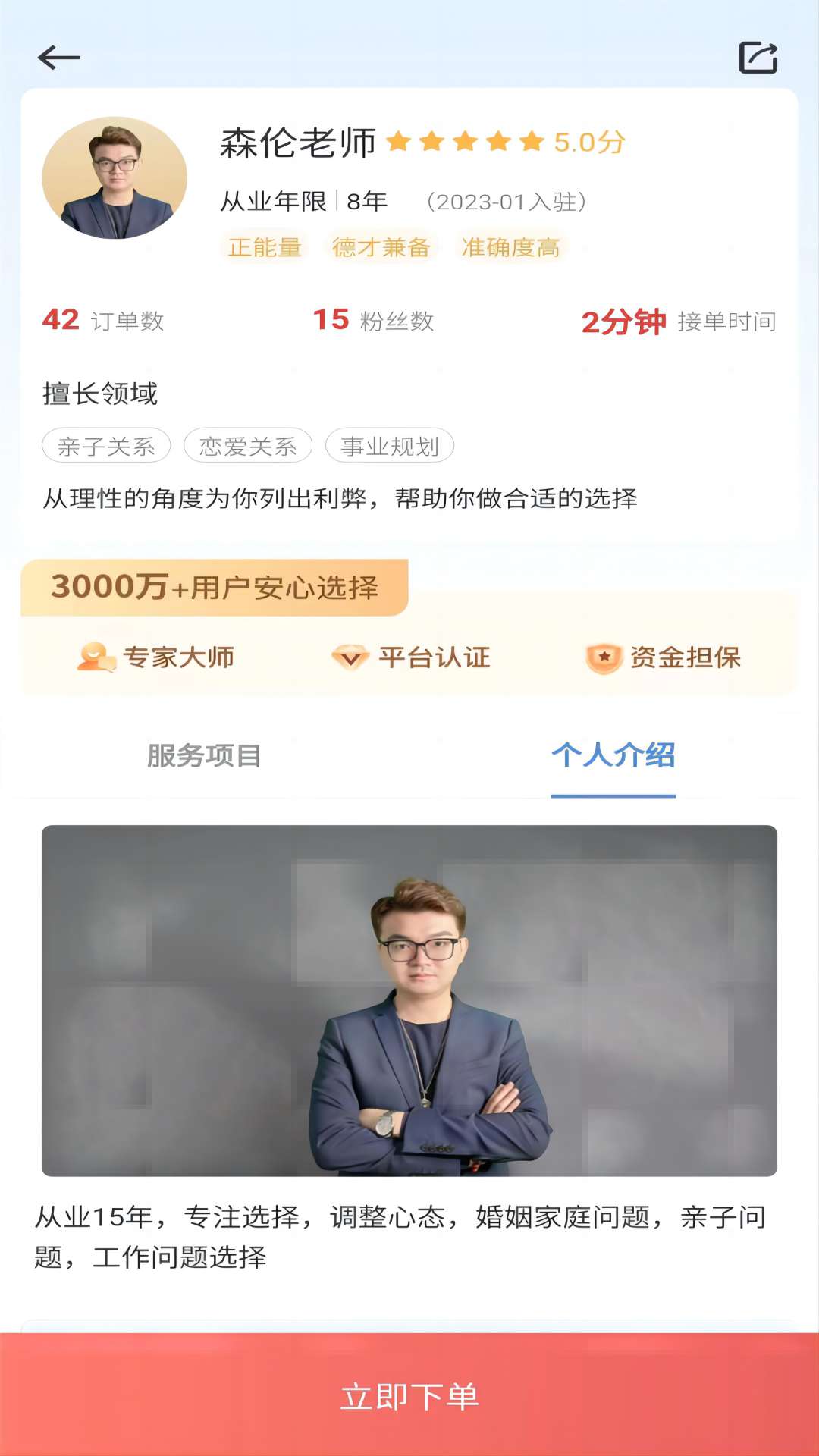Tap the 亲子关系 expertise chip
819x1456 pixels.
106,446
